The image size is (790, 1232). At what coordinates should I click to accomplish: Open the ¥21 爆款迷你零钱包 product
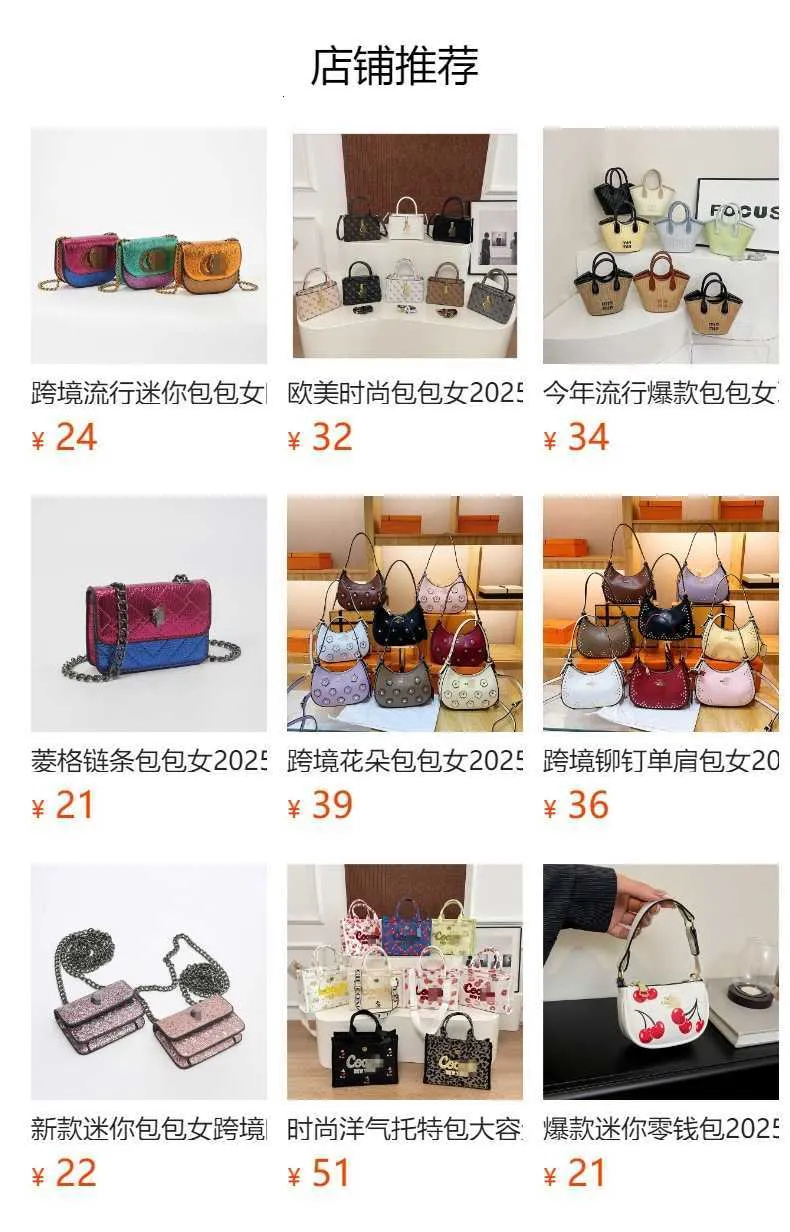[x=660, y=982]
